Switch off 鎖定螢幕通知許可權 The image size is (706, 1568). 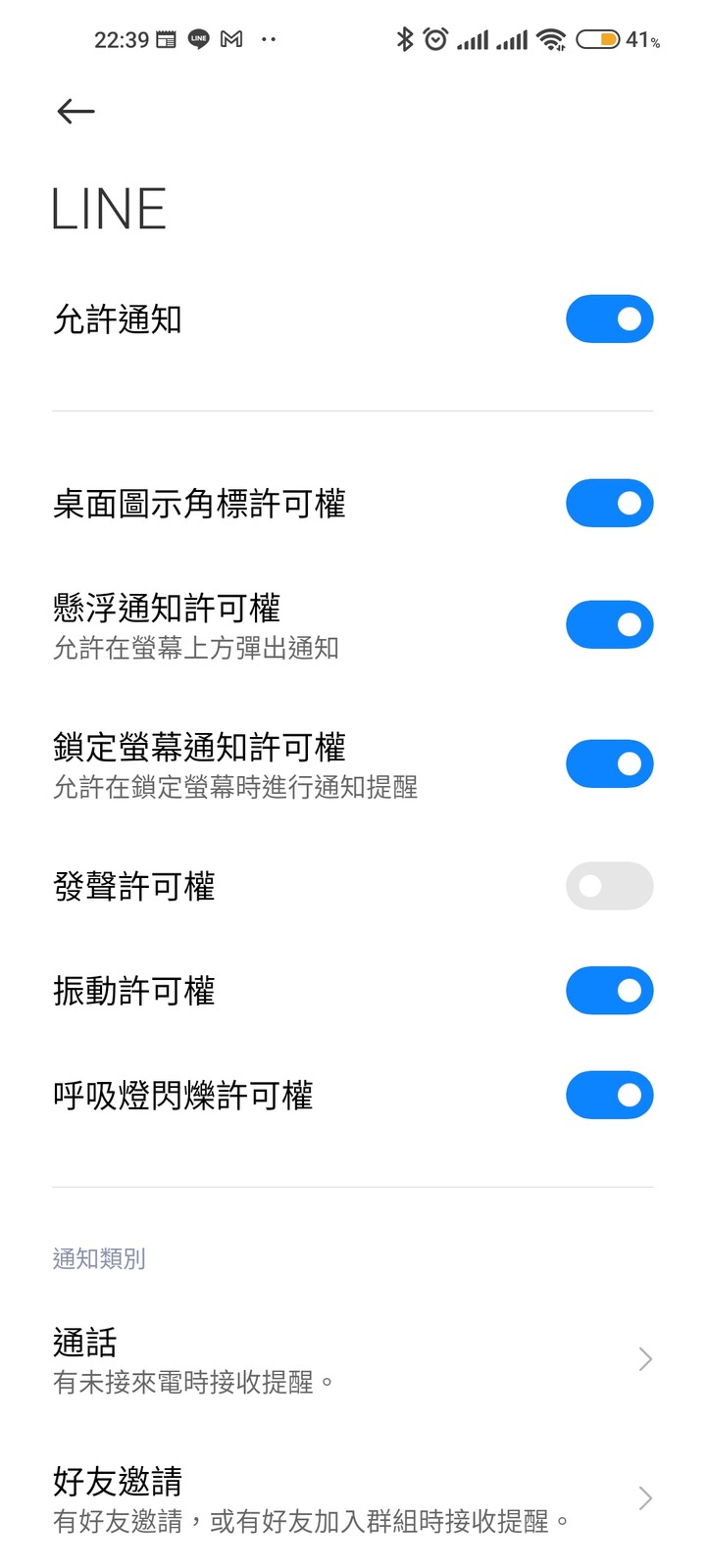click(x=609, y=764)
